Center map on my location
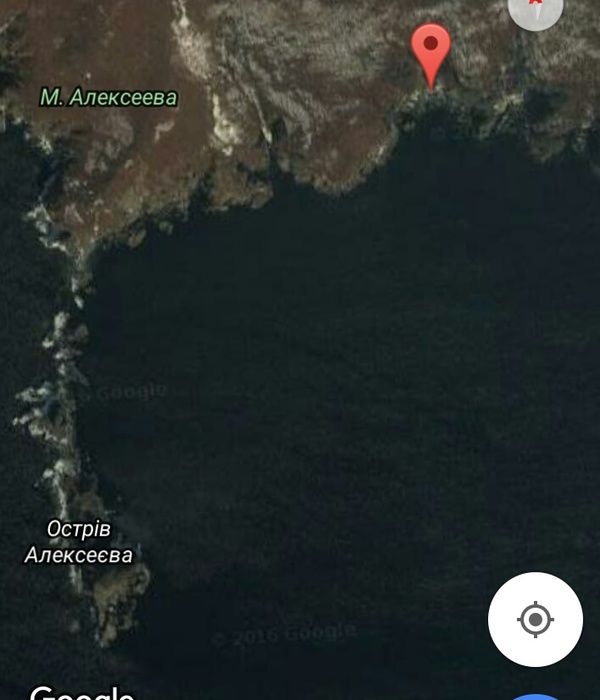Image resolution: width=600 pixels, height=700 pixels. [535, 619]
